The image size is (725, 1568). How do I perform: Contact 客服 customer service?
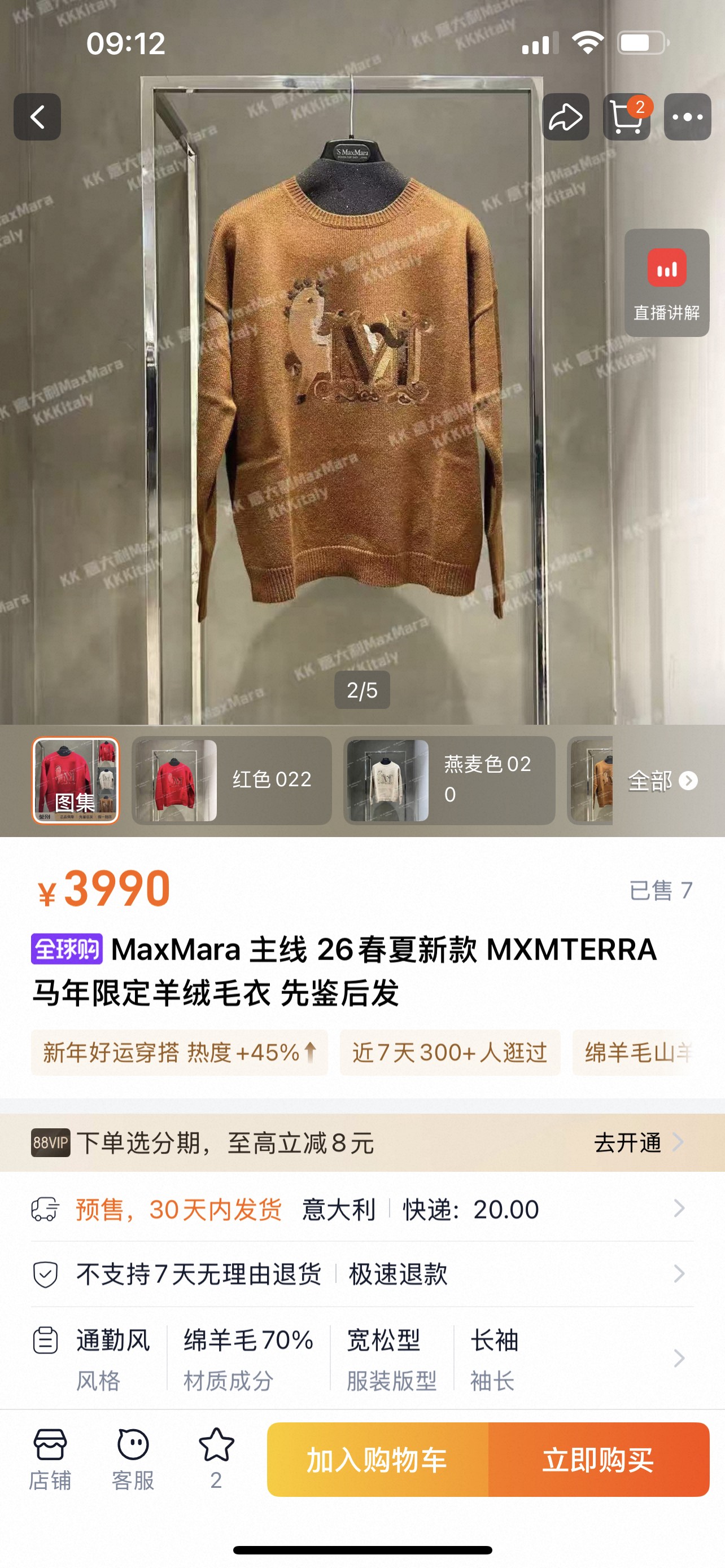133,1459
